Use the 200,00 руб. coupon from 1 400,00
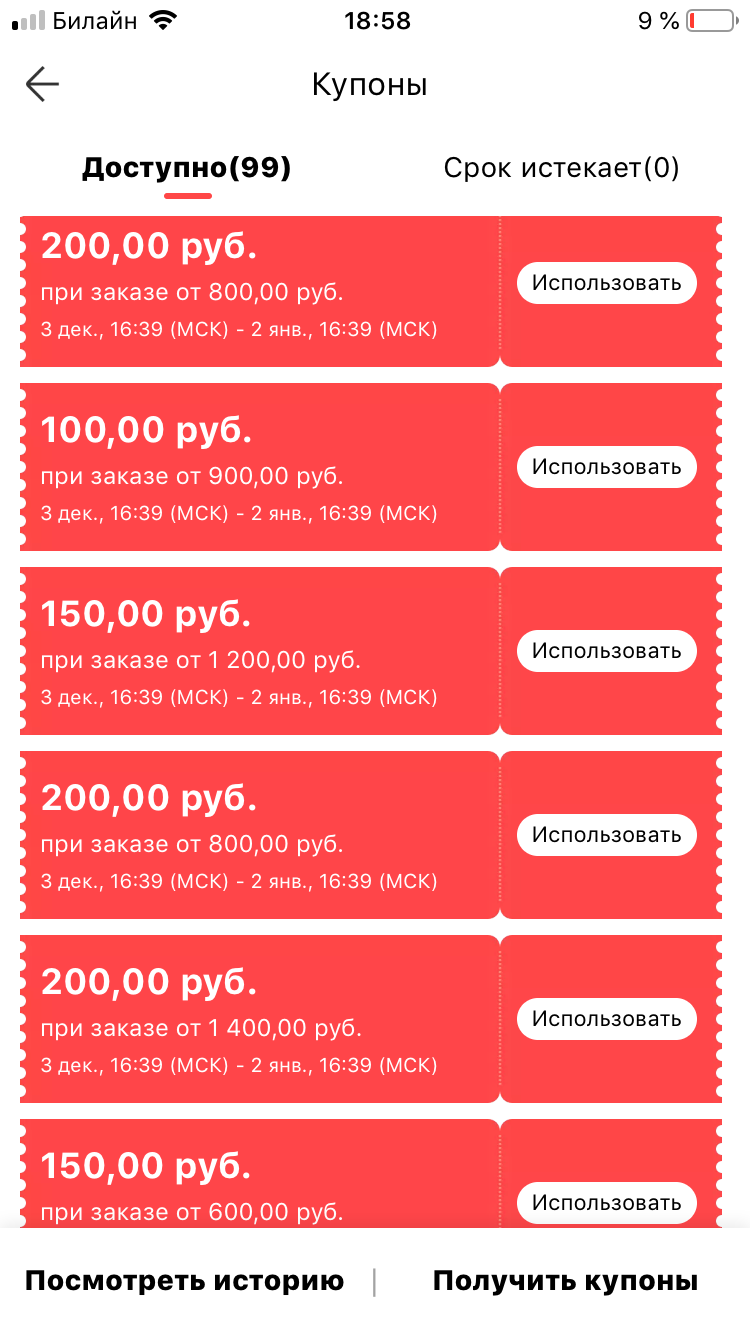The width and height of the screenshot is (750, 1334). 606,1019
